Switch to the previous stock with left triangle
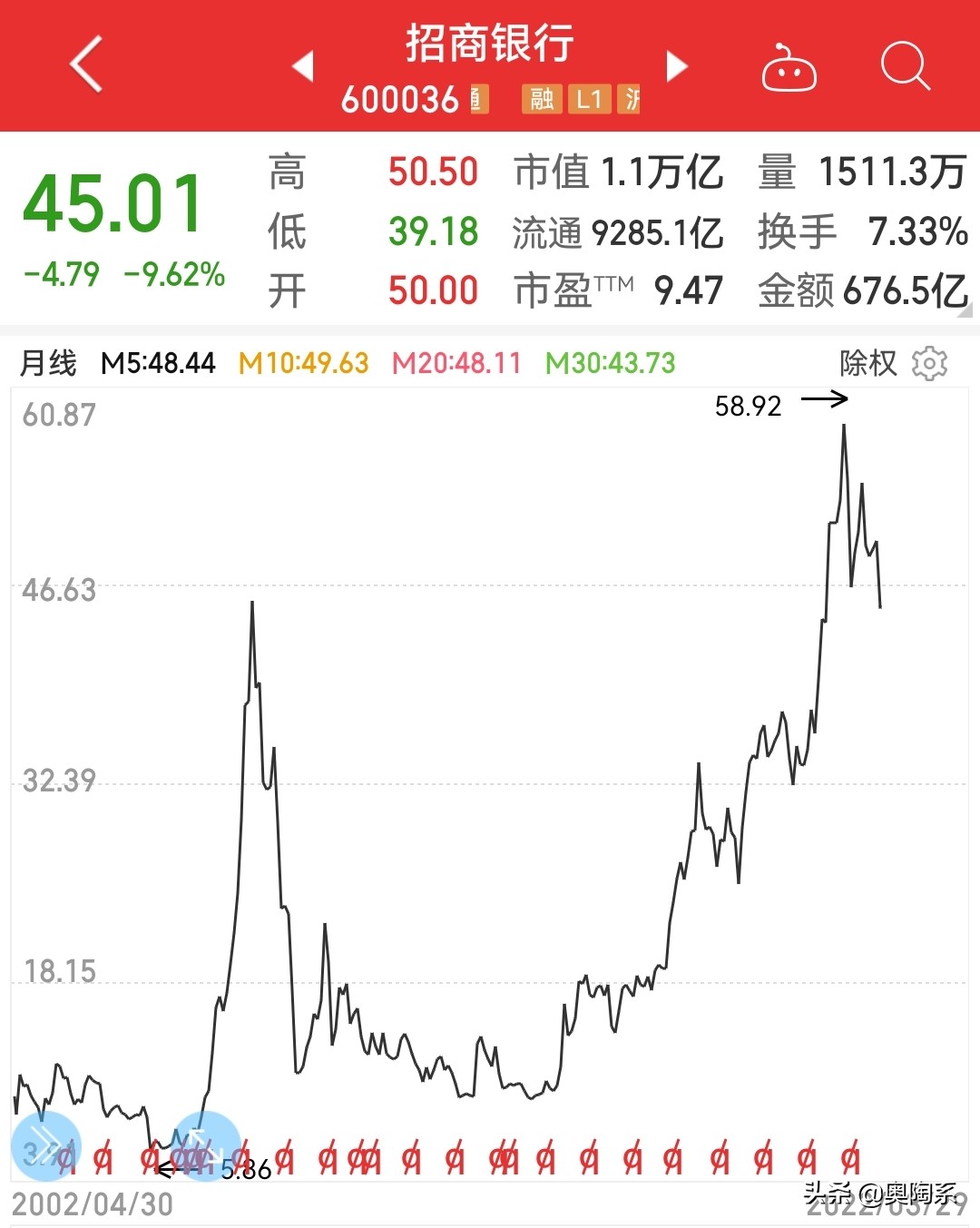 click(304, 65)
